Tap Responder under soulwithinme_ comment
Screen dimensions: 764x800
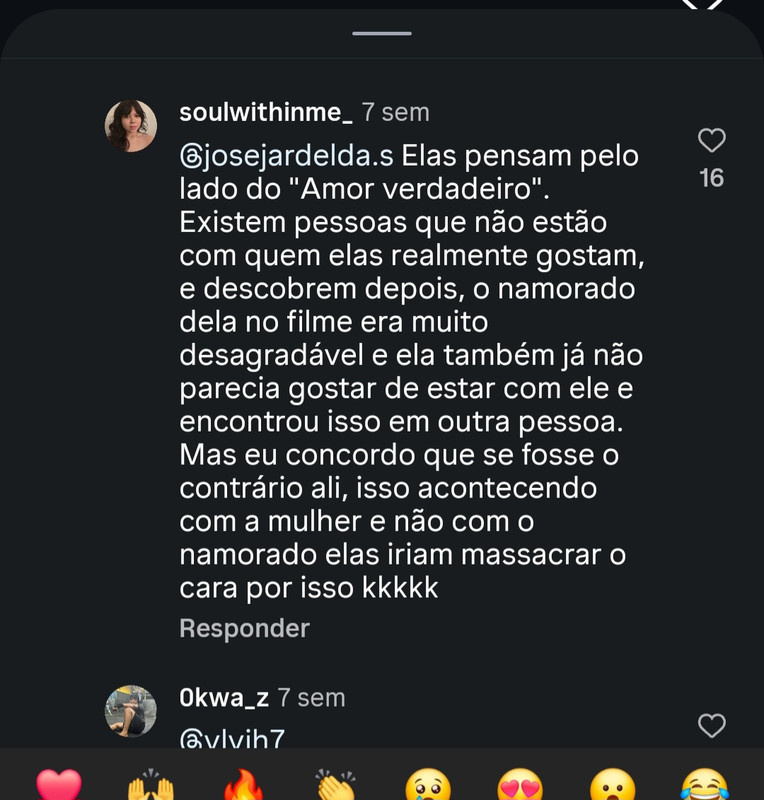pos(244,628)
